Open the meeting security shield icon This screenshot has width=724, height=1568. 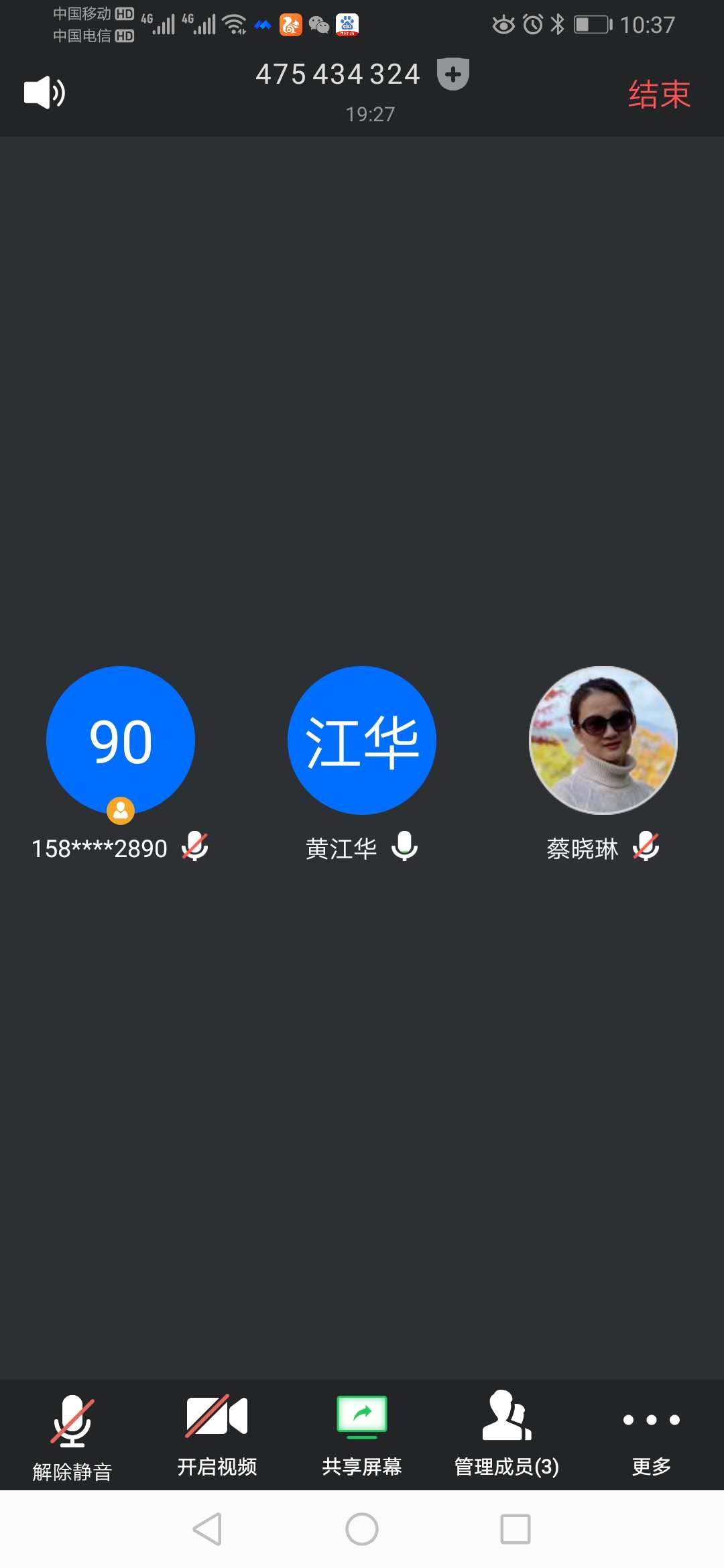pyautogui.click(x=452, y=74)
